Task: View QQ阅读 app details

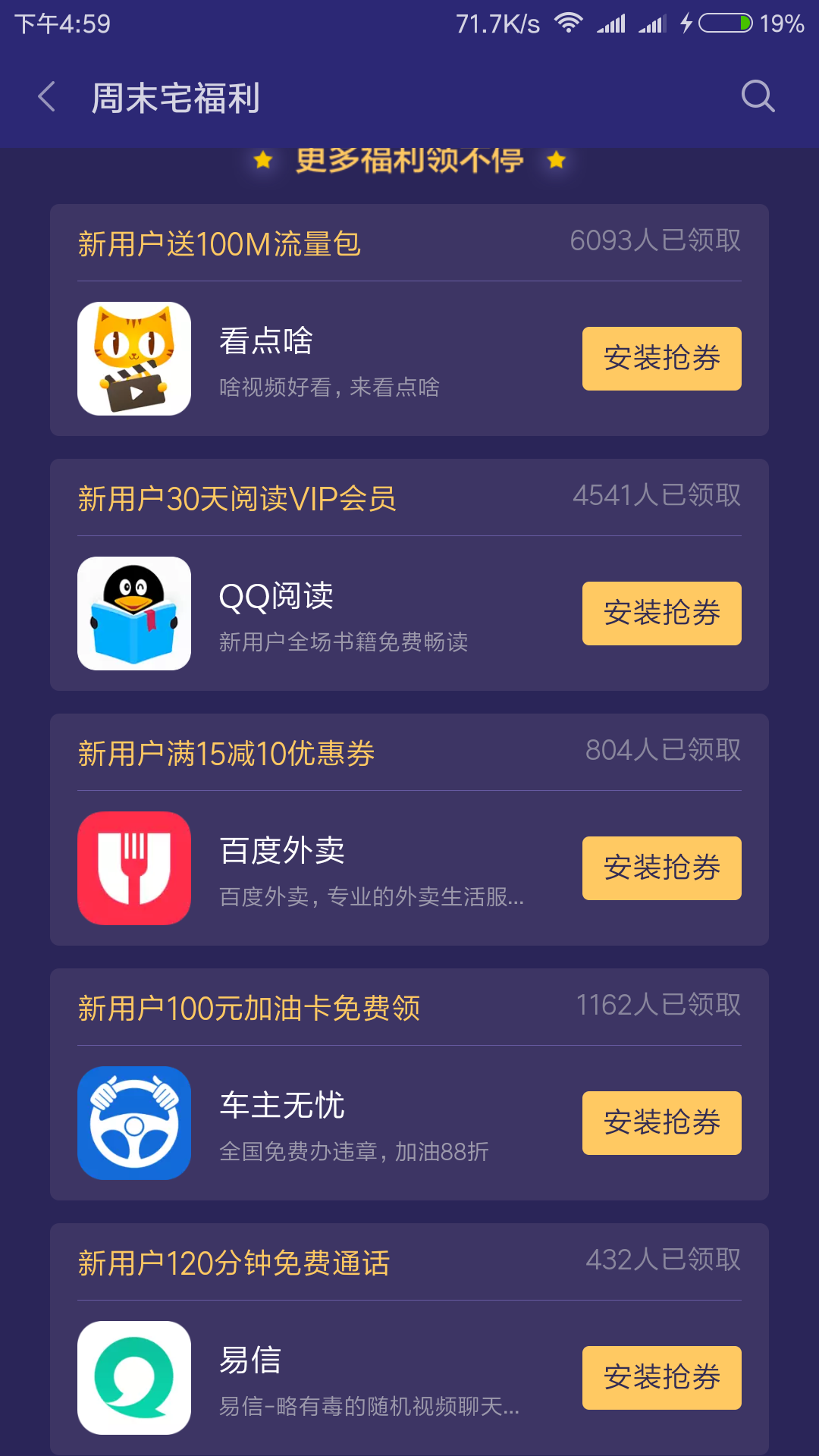Action: click(x=303, y=614)
